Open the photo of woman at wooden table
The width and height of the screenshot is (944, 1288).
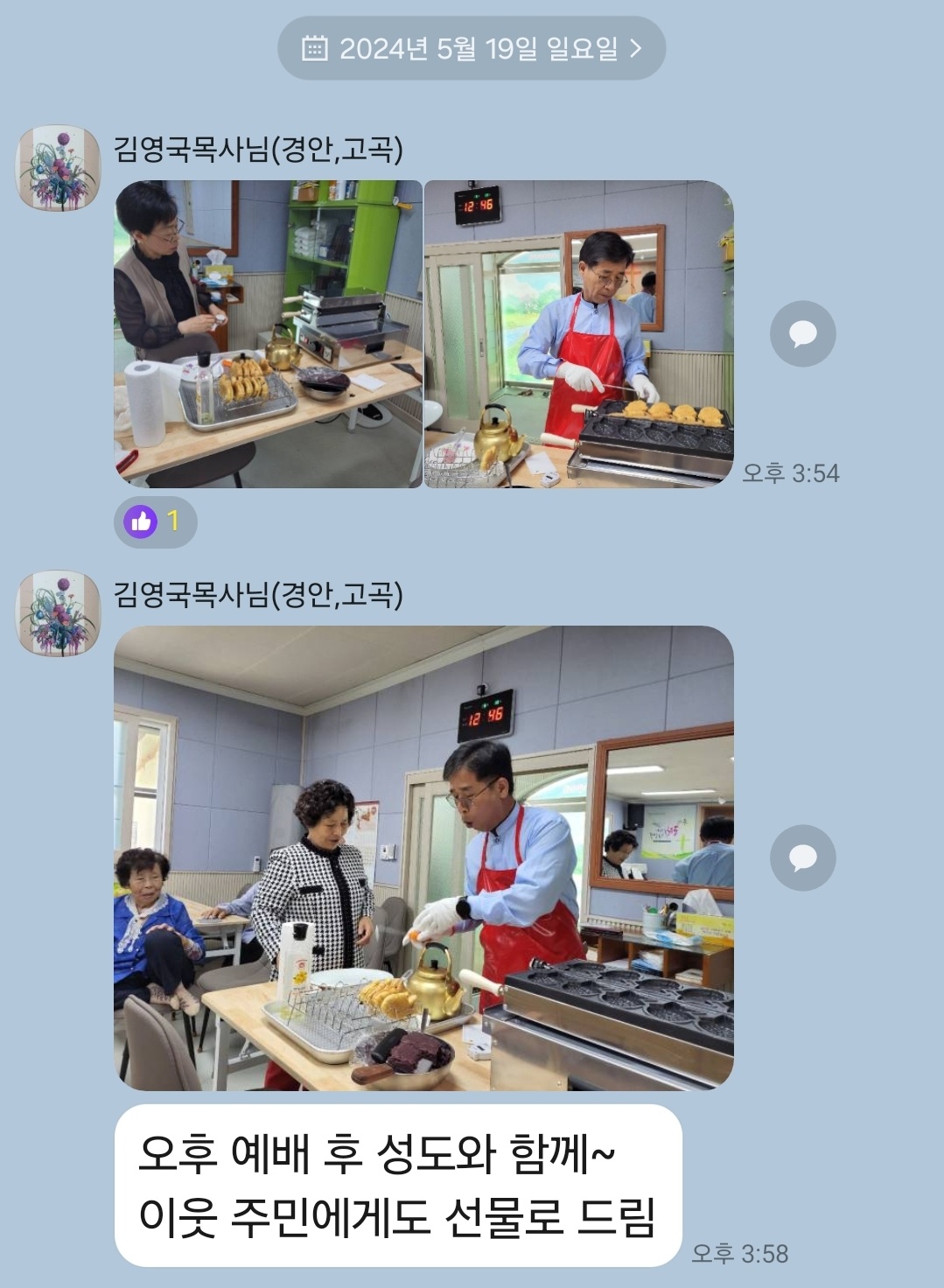(268, 333)
